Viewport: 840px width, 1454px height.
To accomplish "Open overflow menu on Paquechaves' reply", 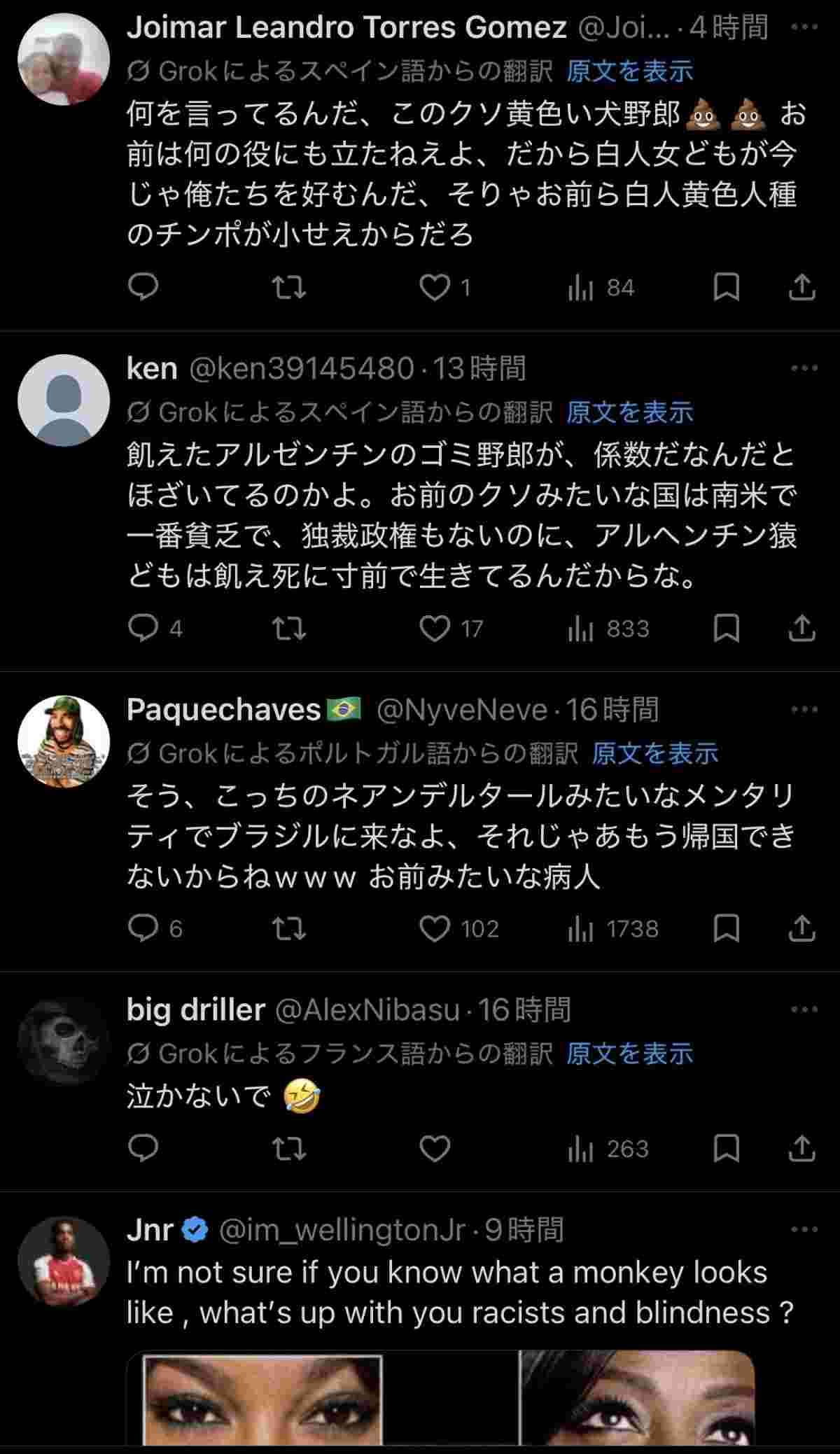I will (804, 710).
